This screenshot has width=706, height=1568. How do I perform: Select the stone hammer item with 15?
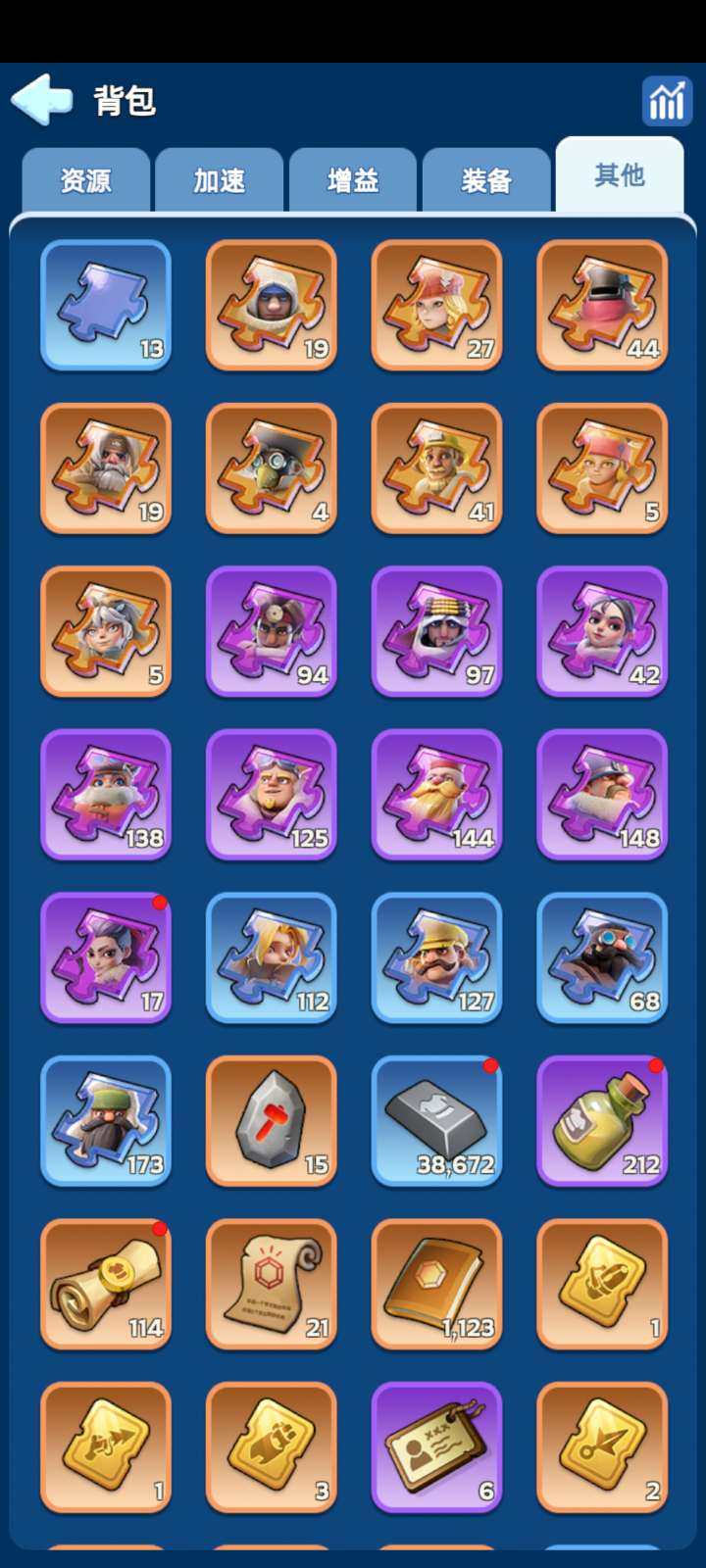(x=272, y=1121)
